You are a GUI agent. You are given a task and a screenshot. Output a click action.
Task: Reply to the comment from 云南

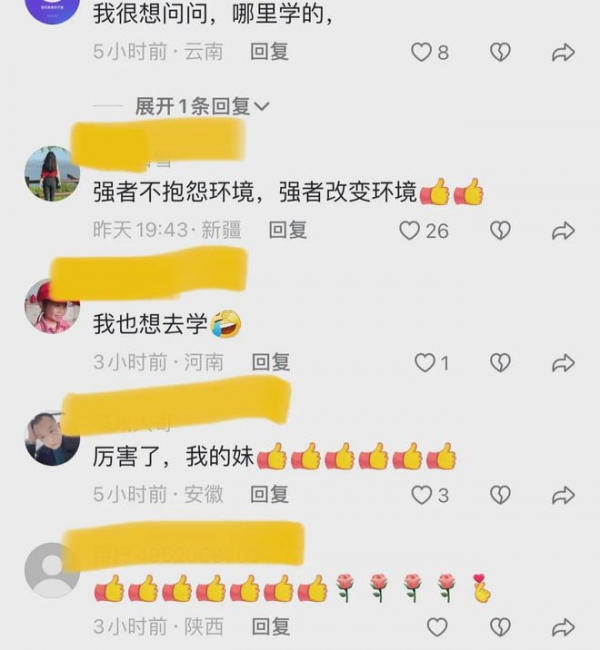(x=269, y=52)
